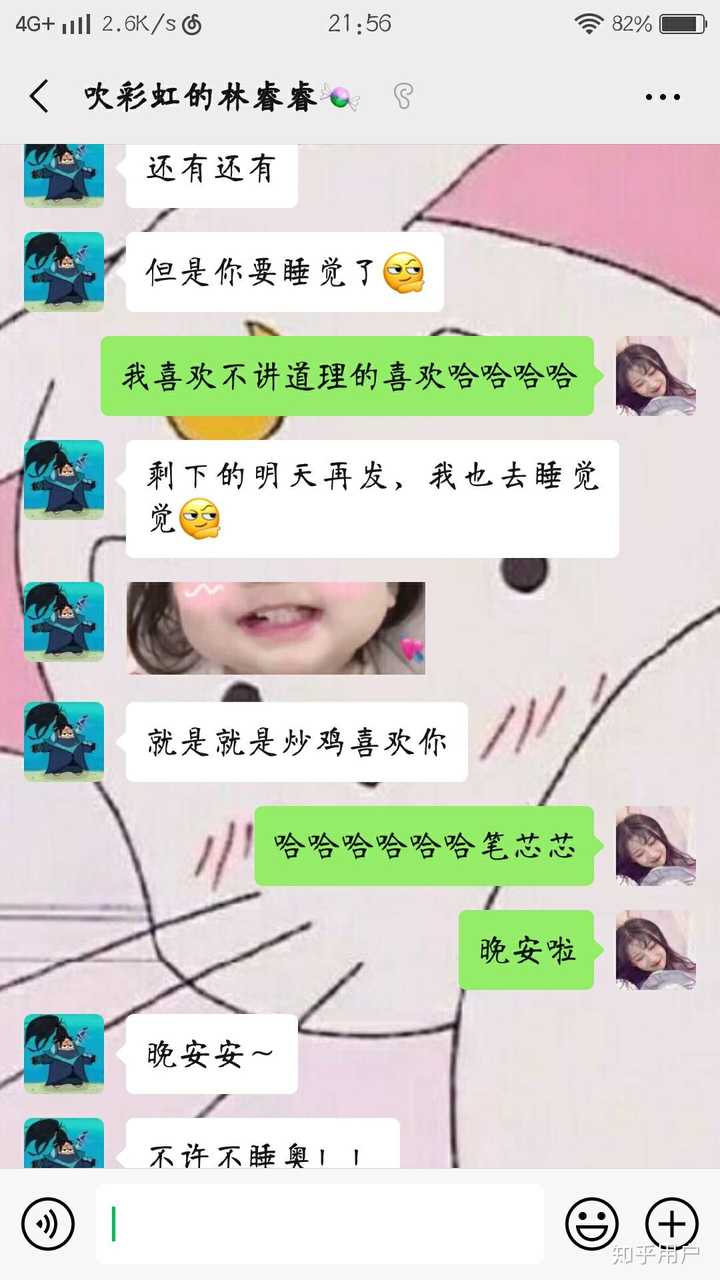Screen dimensions: 720x1280
Task: Switch to voice message input
Action: pyautogui.click(x=48, y=1223)
